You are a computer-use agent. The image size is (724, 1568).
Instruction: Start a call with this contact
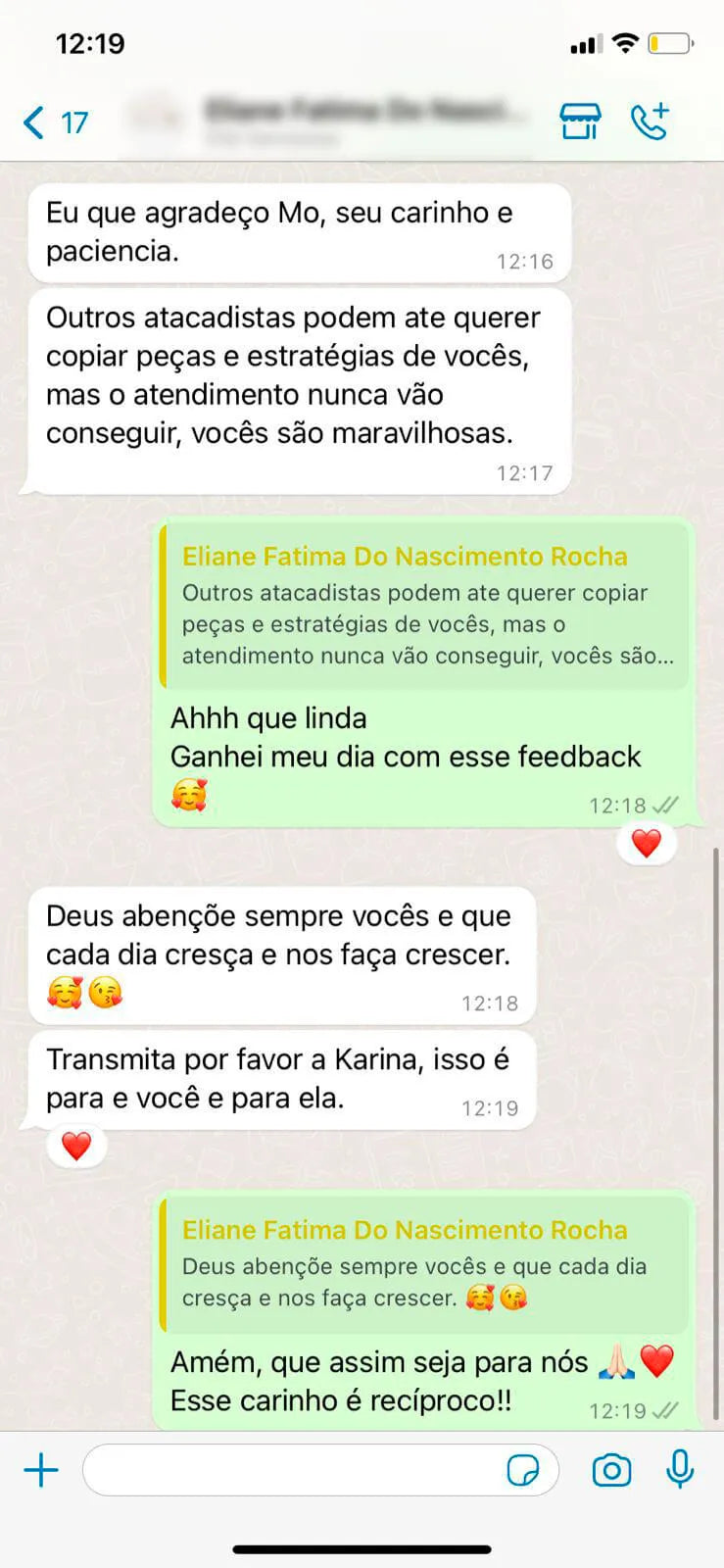click(x=650, y=122)
